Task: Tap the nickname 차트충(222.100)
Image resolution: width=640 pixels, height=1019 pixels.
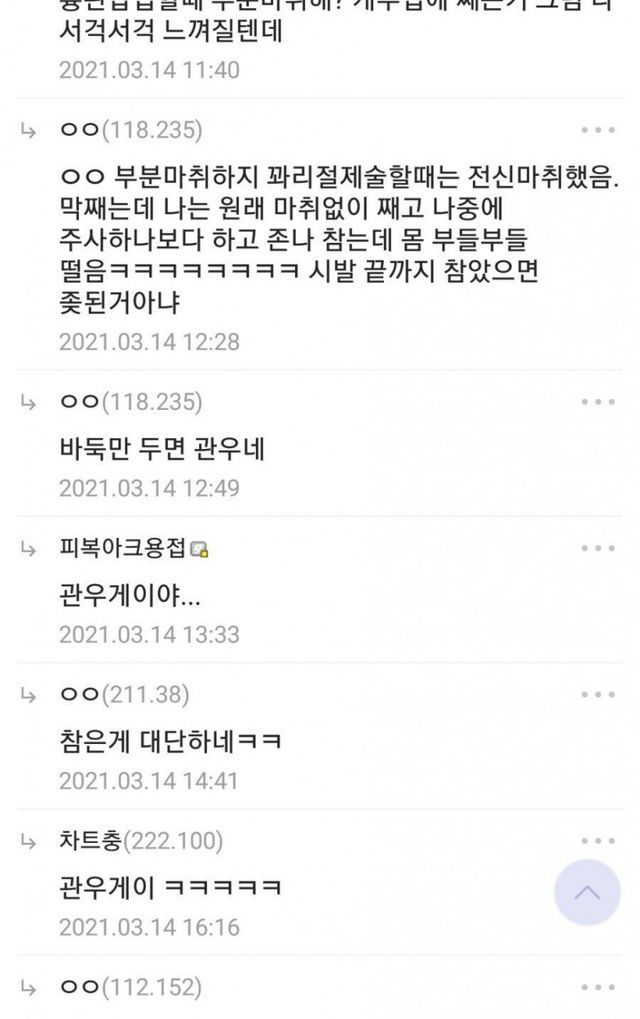Action: (x=141, y=841)
